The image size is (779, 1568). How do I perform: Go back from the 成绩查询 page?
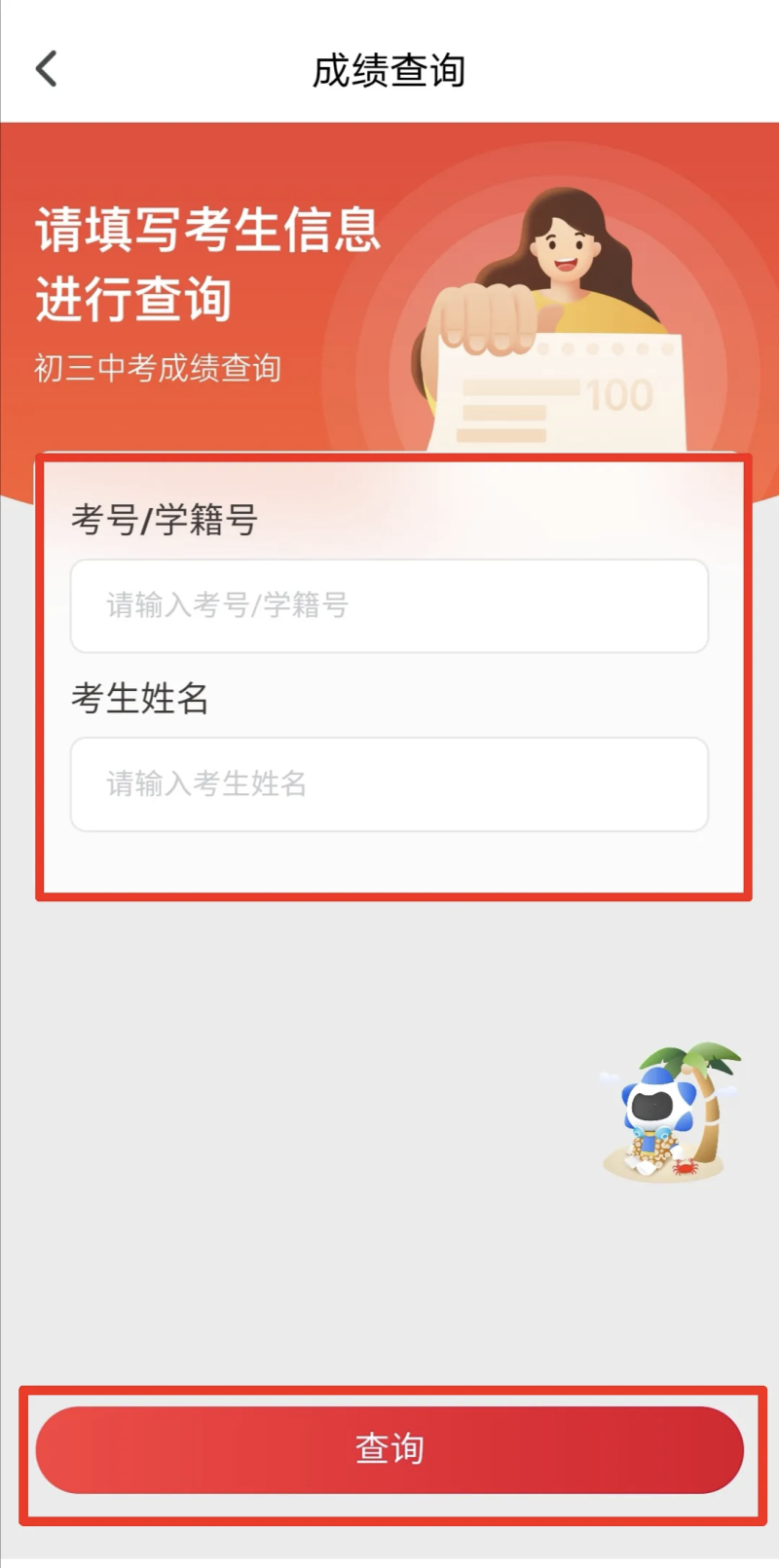click(46, 69)
